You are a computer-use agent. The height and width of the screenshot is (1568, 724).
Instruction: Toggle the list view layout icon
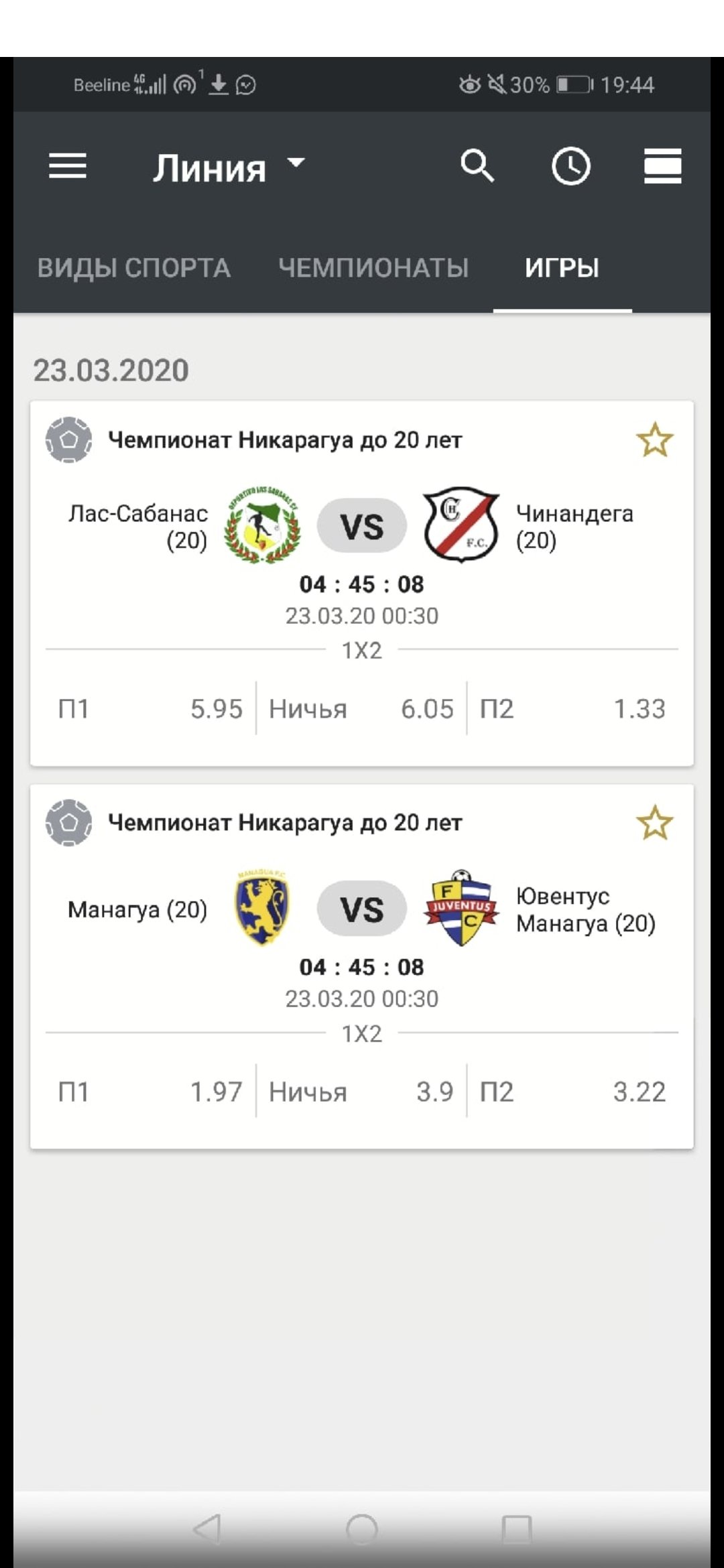(662, 166)
